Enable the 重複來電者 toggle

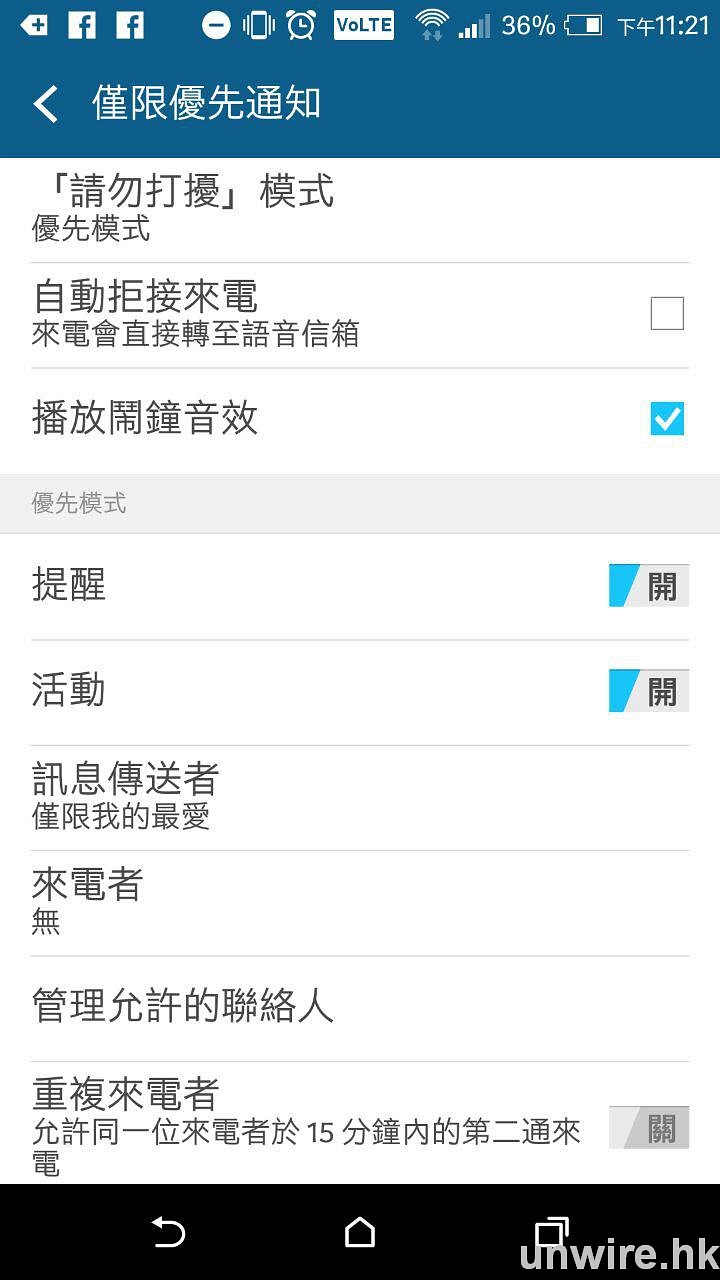click(648, 1129)
